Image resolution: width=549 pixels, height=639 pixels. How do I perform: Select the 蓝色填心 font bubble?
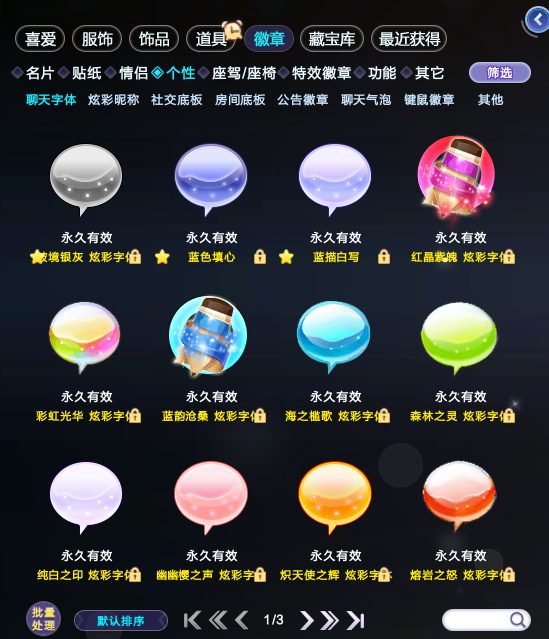click(x=211, y=179)
